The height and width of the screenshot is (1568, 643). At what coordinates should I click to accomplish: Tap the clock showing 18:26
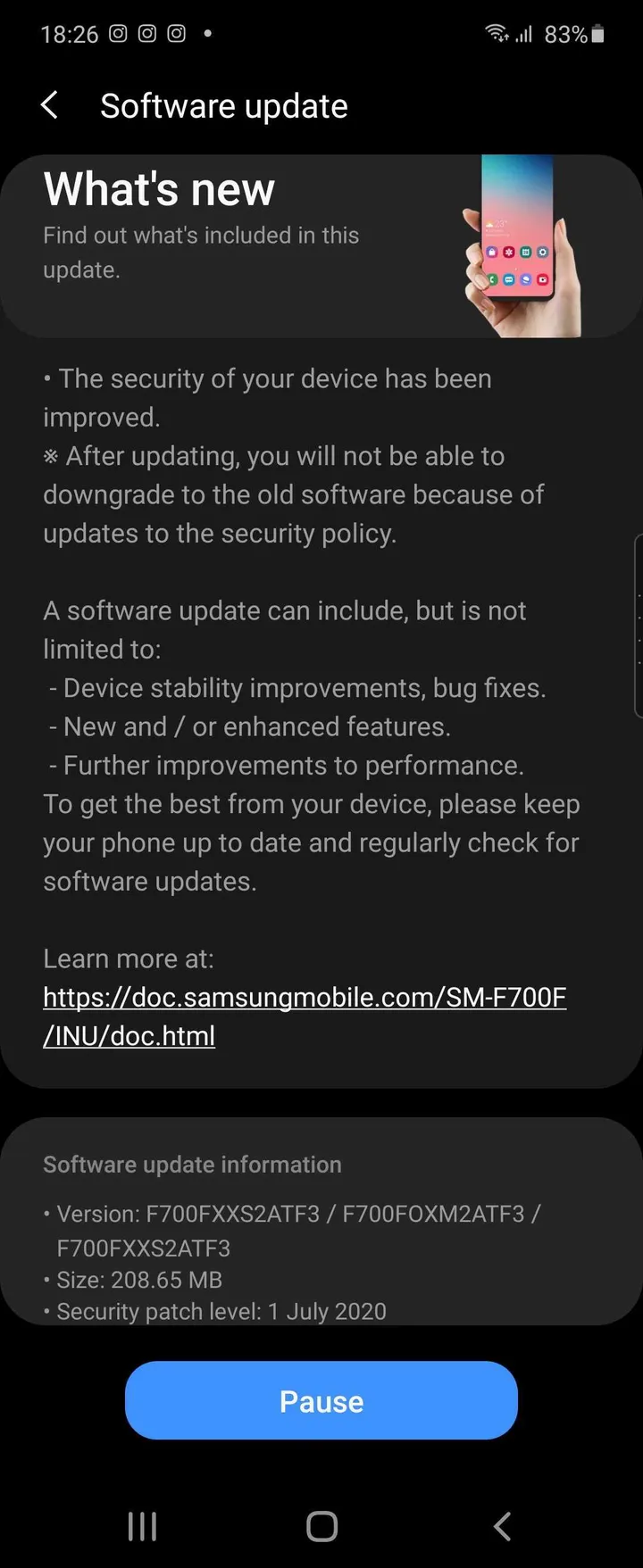coord(66,34)
